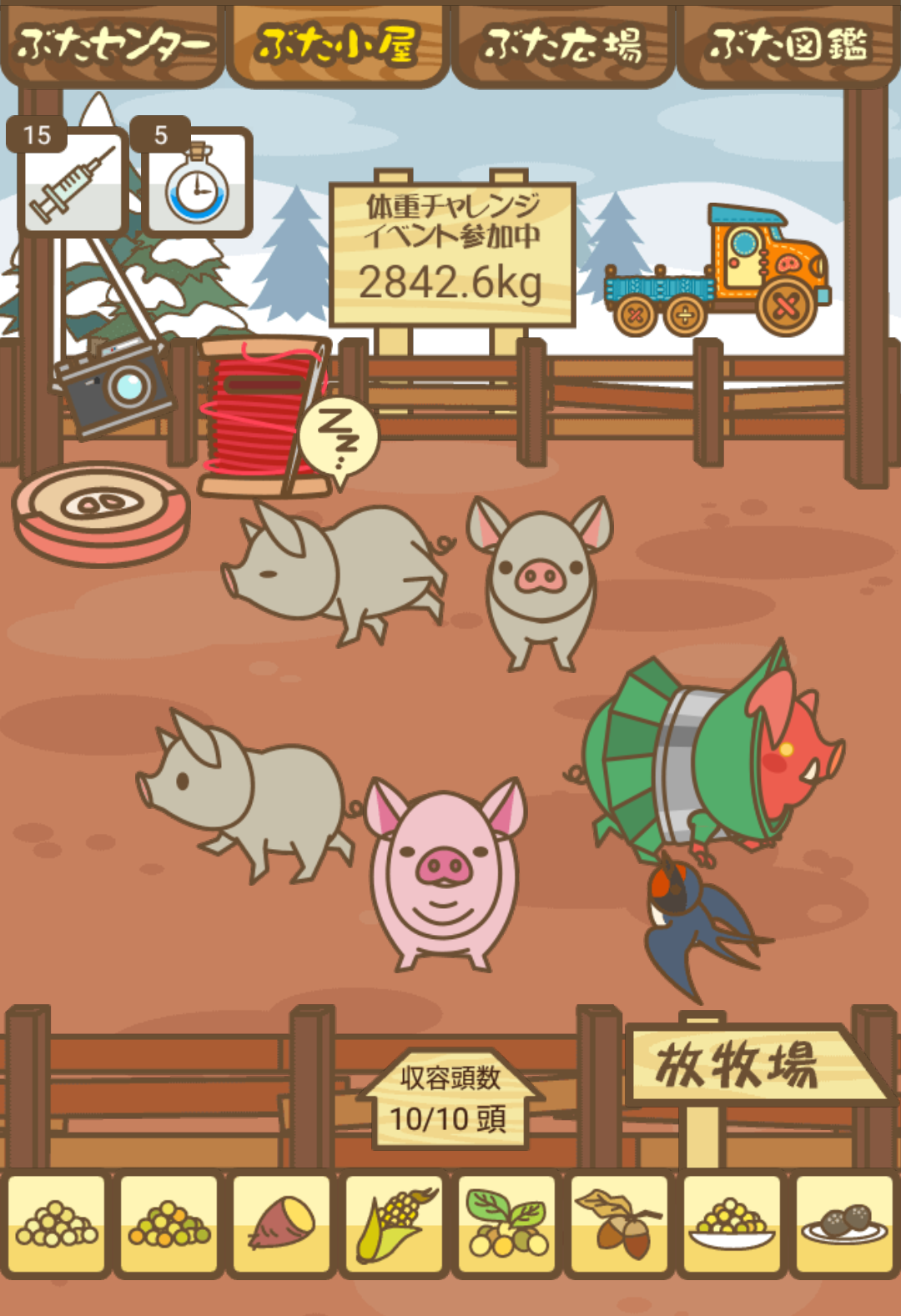
Task: Switch to the ぶたセンター tab
Action: pos(113,44)
